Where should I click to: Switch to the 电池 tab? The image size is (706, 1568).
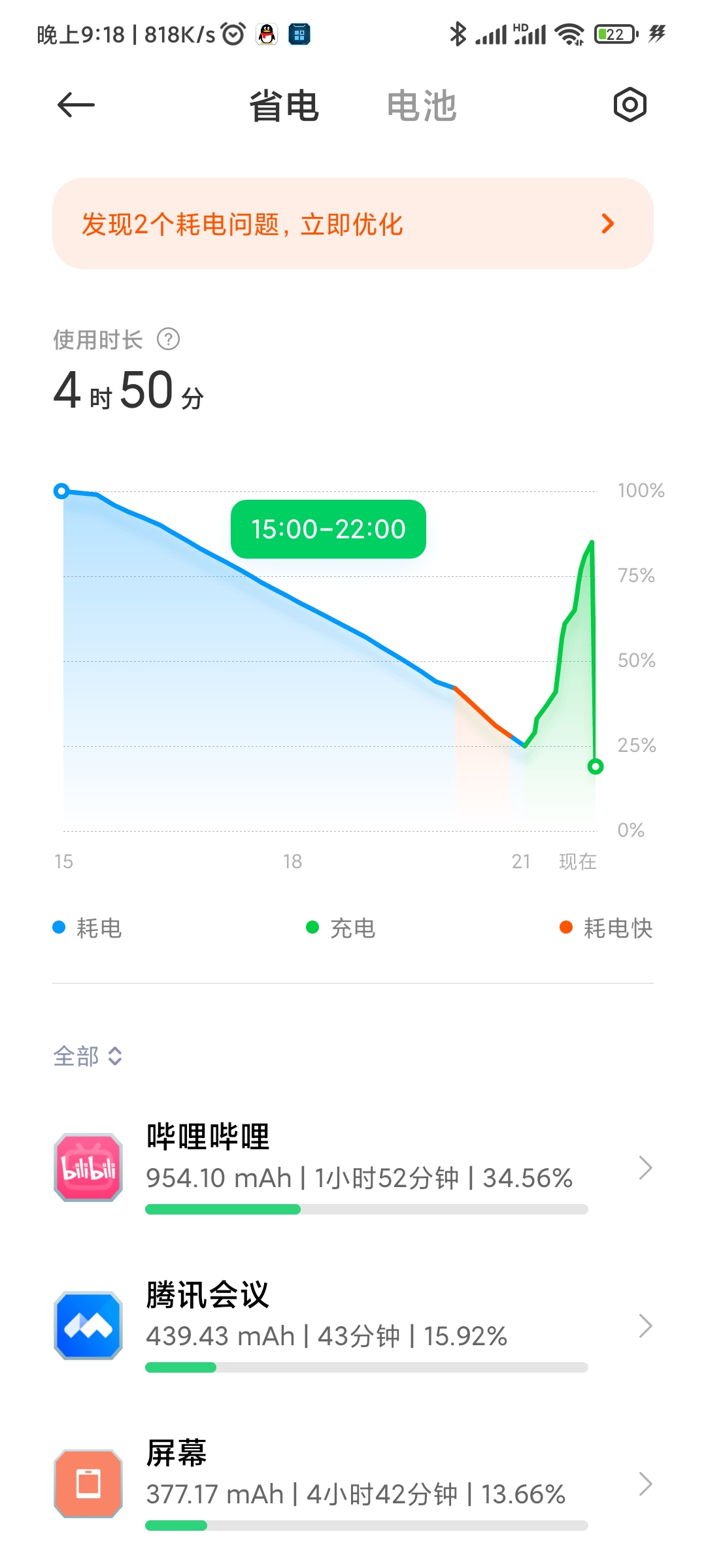click(422, 106)
